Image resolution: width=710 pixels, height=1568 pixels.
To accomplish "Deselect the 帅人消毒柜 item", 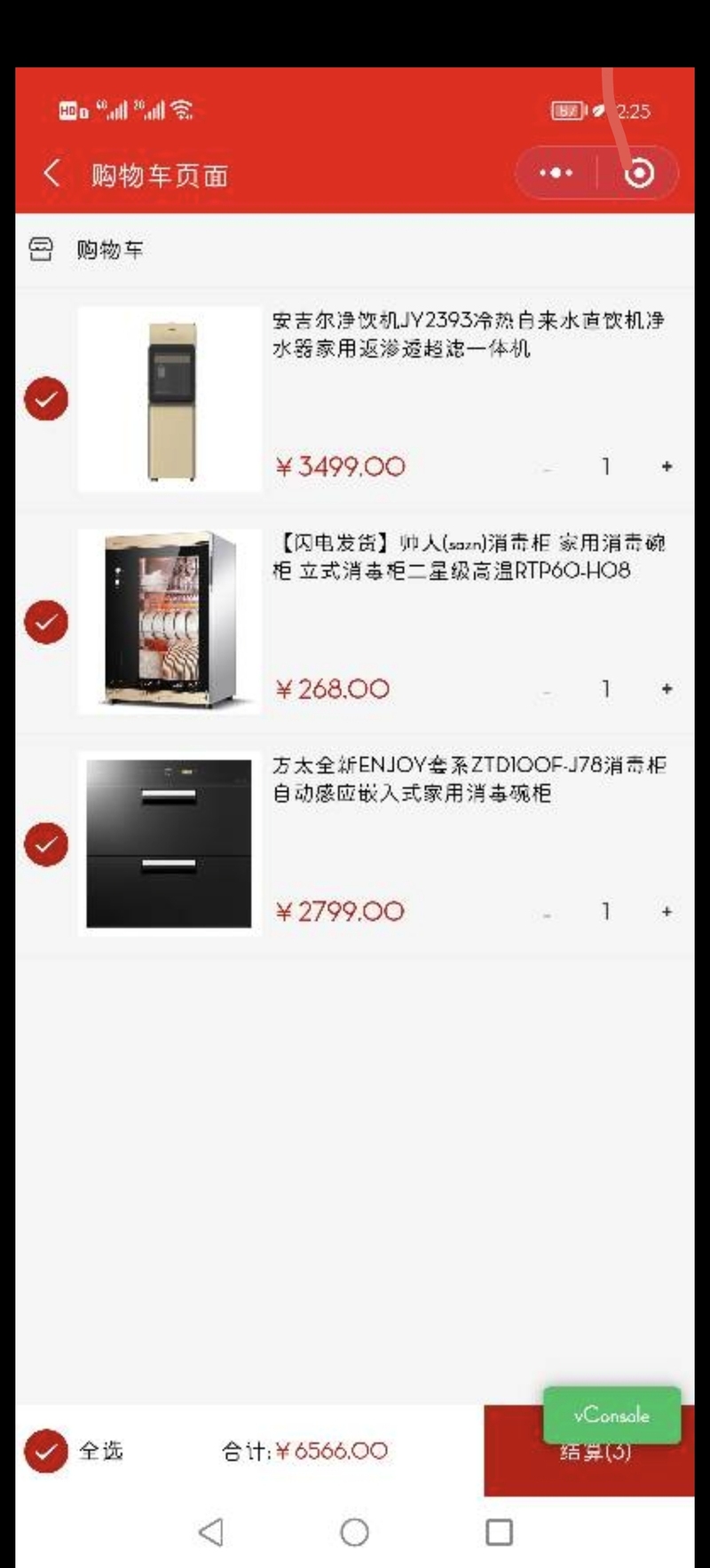I will 46,622.
